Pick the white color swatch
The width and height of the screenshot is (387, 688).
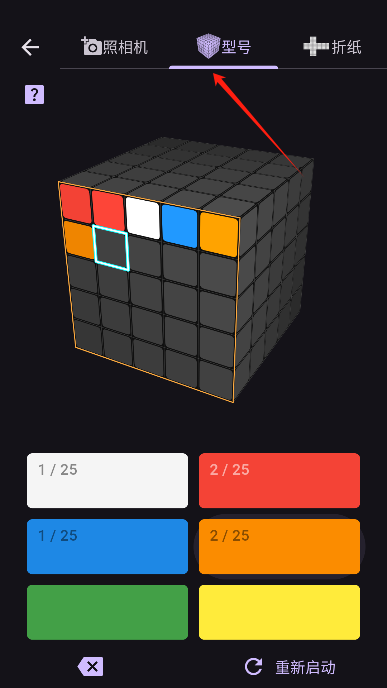tap(108, 480)
